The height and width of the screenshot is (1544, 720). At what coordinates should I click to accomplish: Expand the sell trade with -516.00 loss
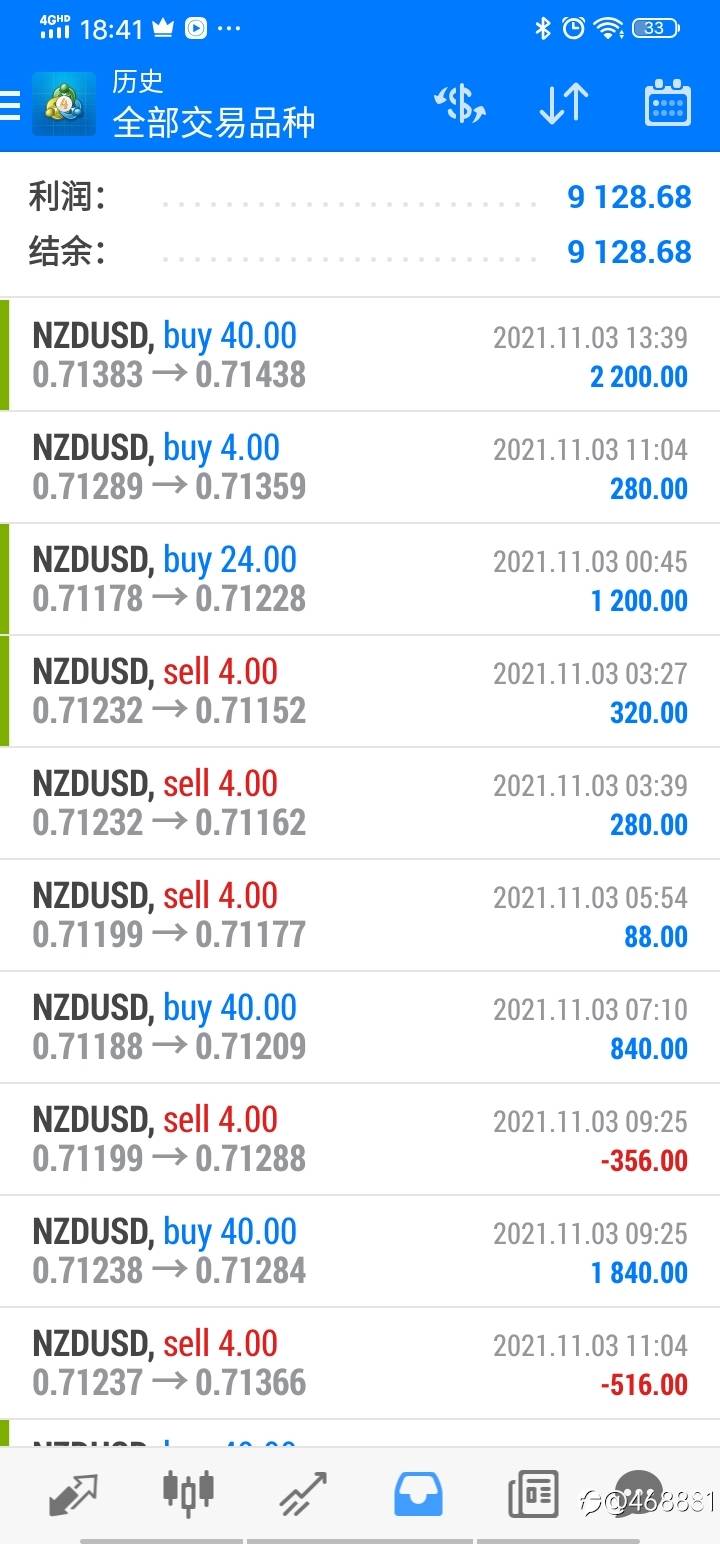[x=360, y=1363]
